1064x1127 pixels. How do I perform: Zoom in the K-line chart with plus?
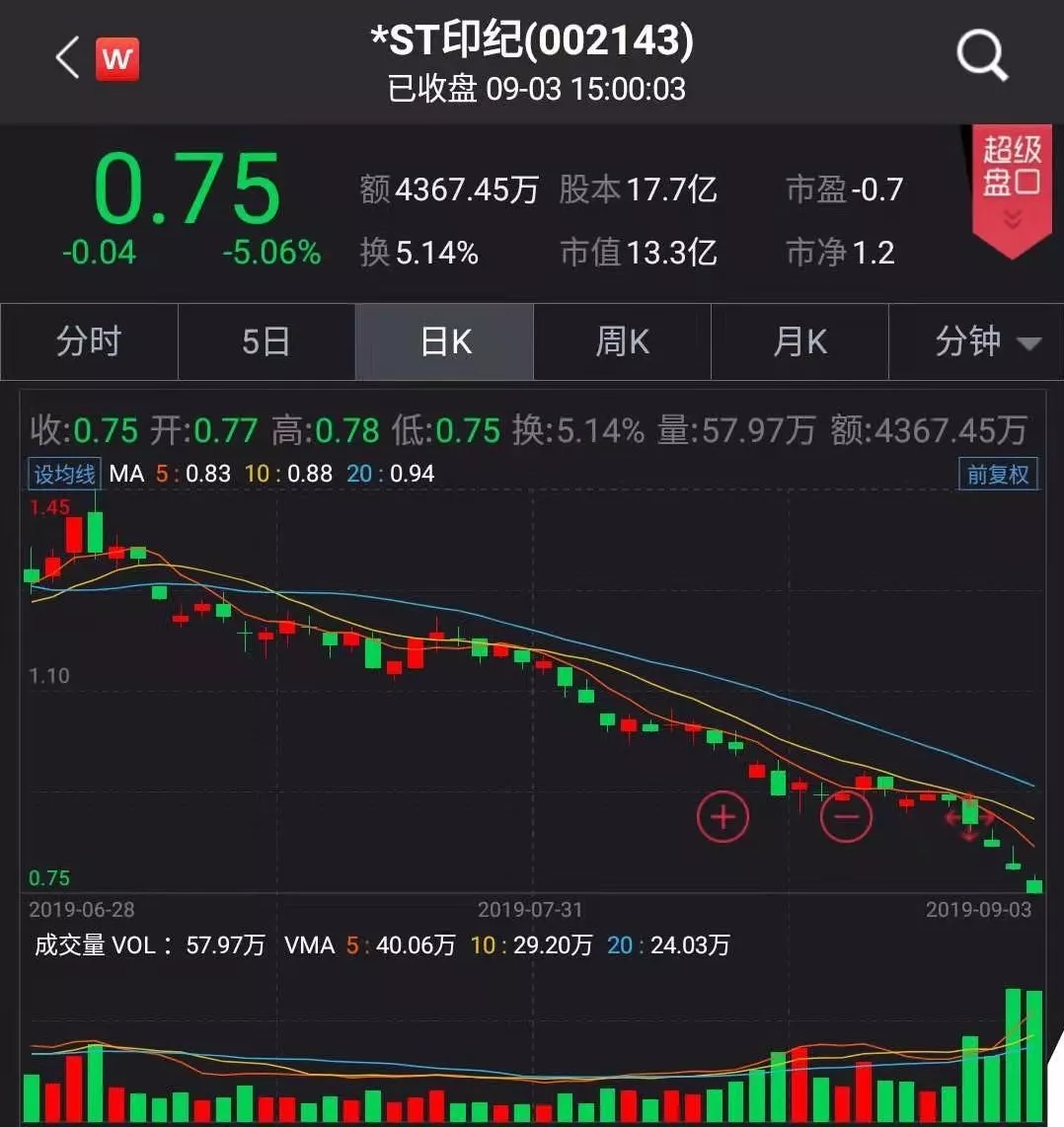(723, 816)
